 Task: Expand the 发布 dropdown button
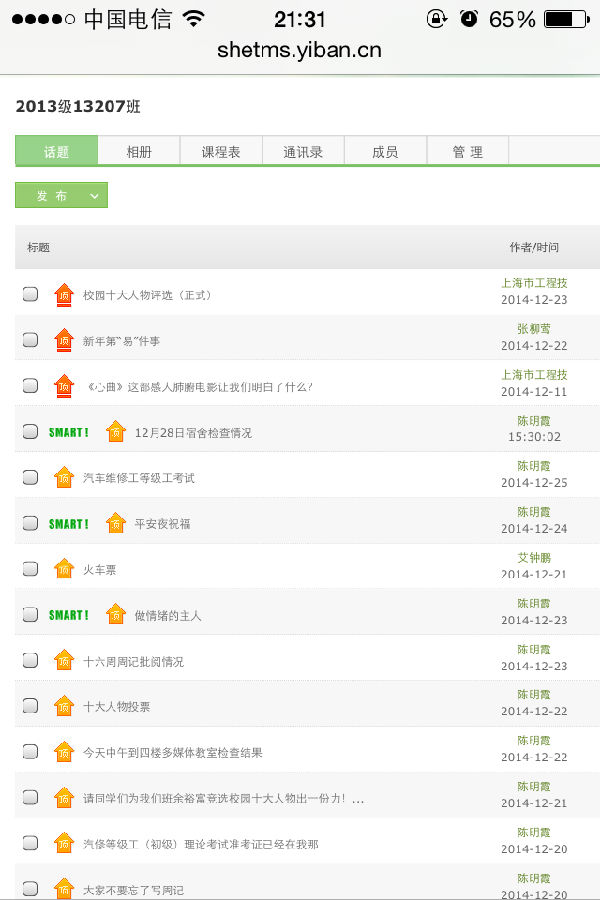(x=61, y=196)
